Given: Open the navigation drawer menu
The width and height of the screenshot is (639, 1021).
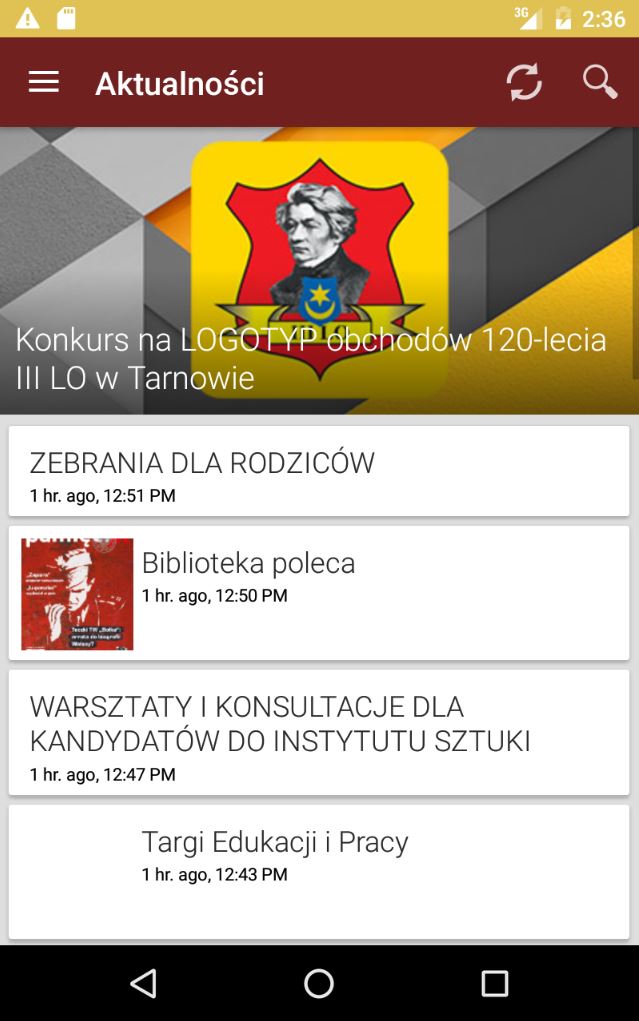Looking at the screenshot, I should [44, 83].
